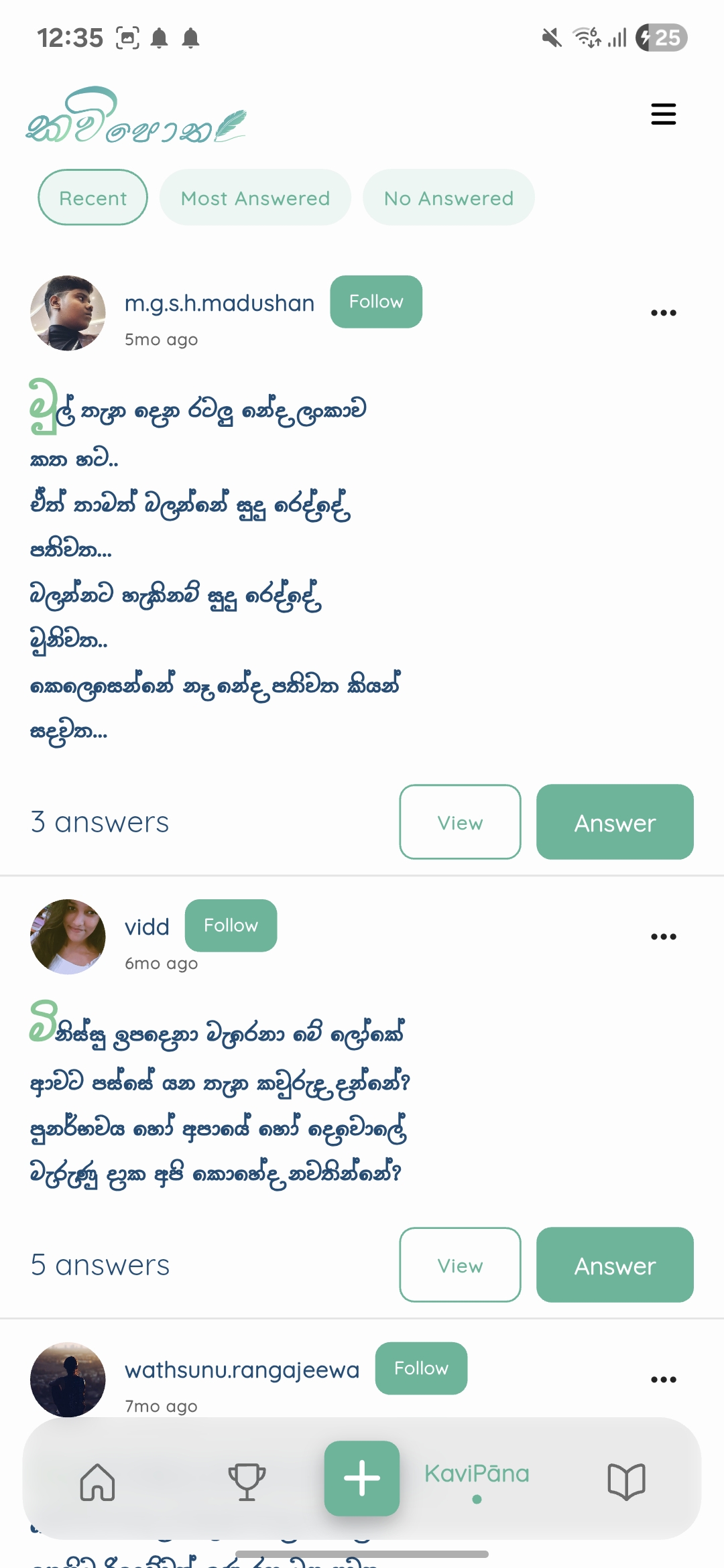Screen dimensions: 724x1568
Task: Follow user vidd
Action: tap(231, 925)
